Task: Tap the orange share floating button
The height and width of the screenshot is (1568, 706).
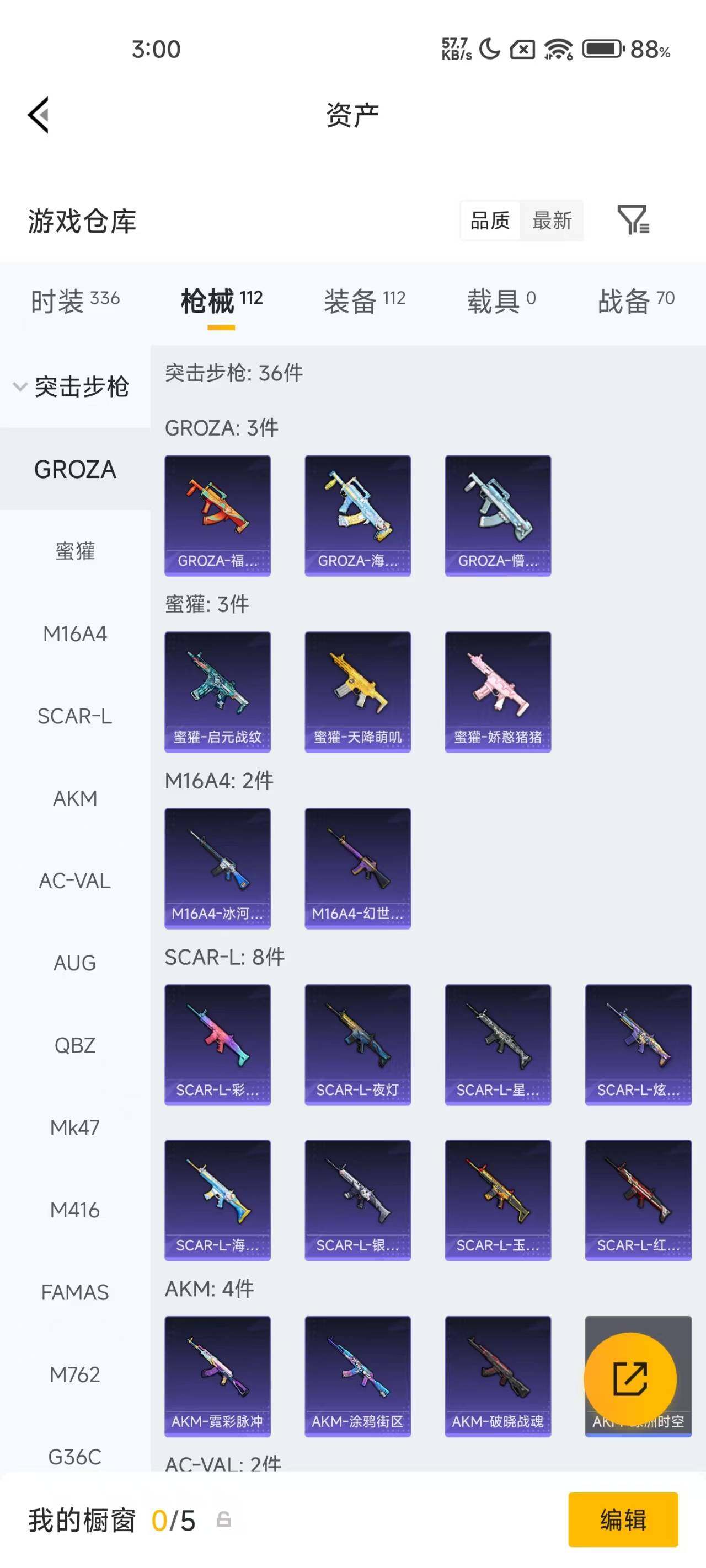Action: (x=630, y=1379)
